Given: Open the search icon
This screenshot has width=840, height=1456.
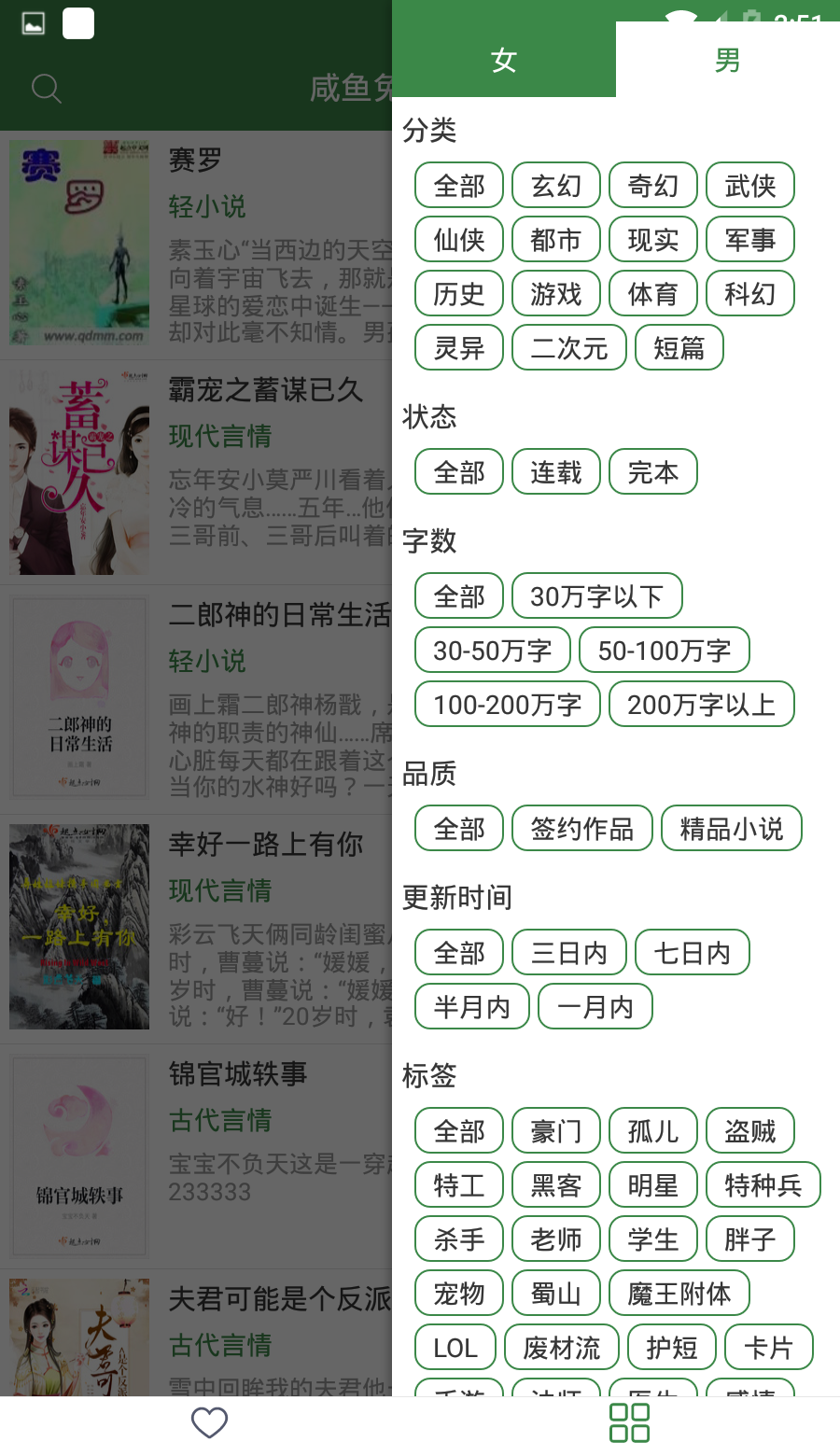Looking at the screenshot, I should click(46, 89).
